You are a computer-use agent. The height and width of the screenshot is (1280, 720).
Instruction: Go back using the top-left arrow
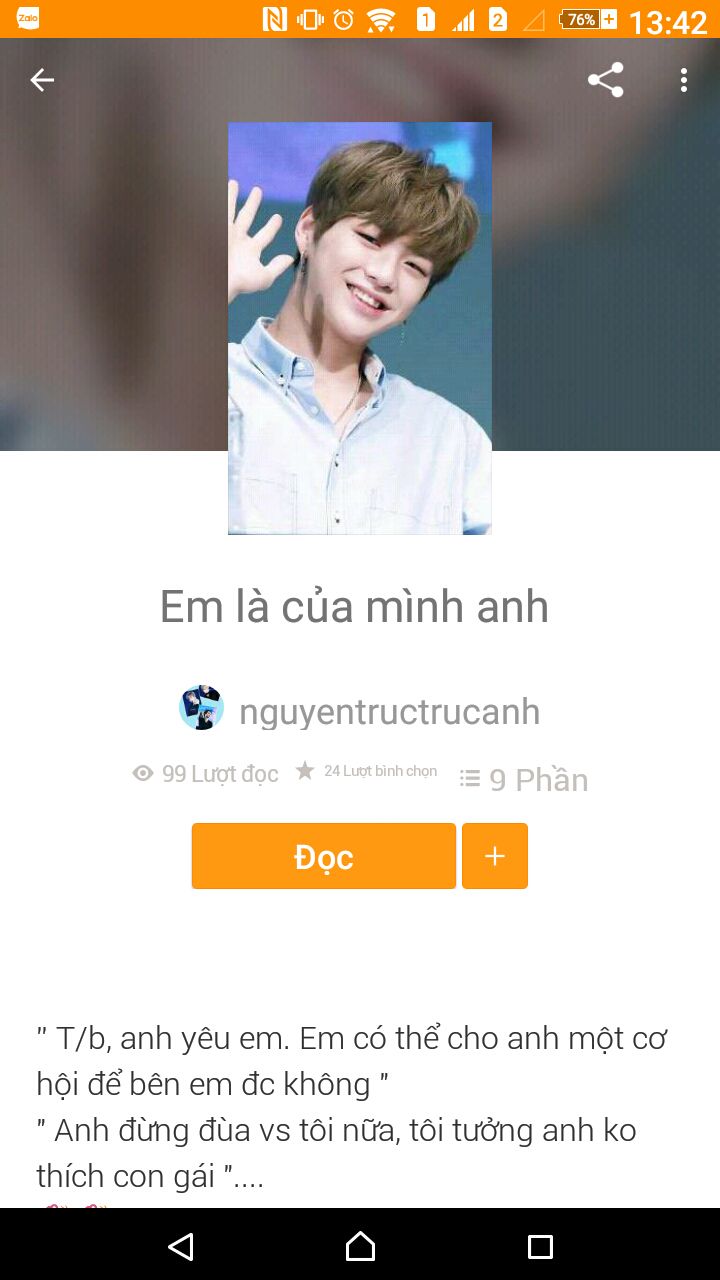point(42,80)
